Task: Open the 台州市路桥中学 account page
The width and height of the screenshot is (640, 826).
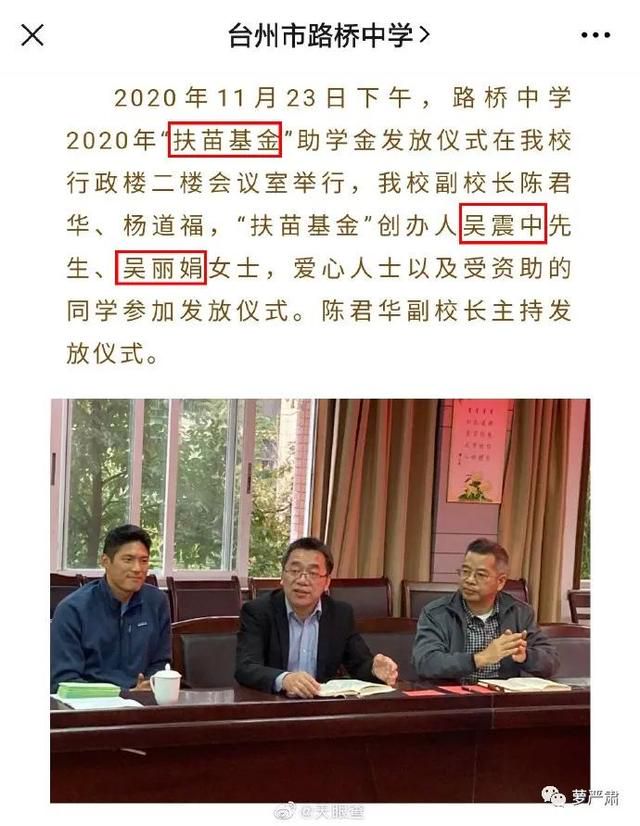Action: [328, 36]
